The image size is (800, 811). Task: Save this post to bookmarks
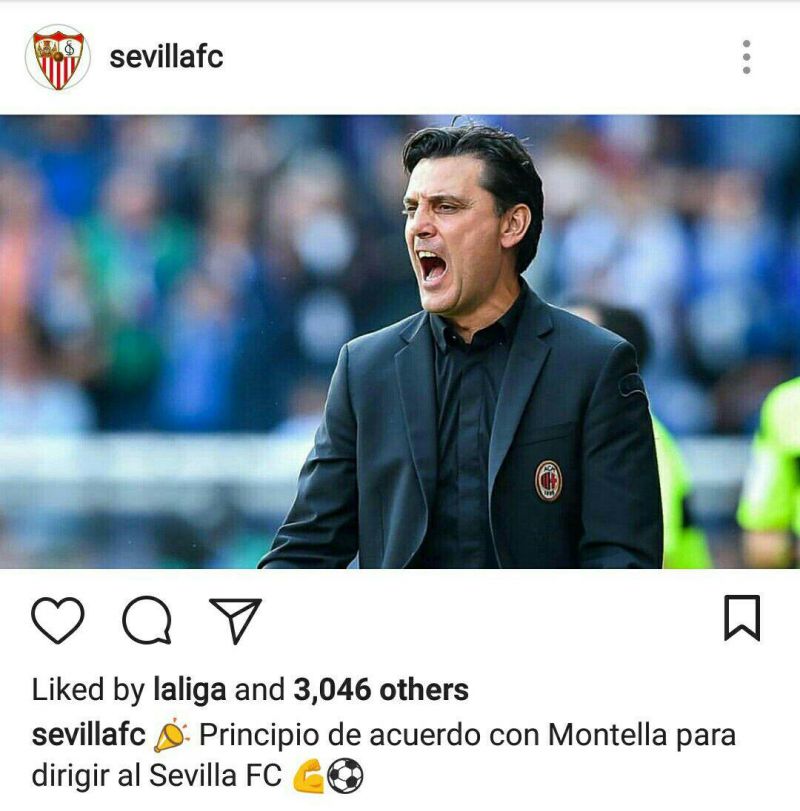pos(742,618)
